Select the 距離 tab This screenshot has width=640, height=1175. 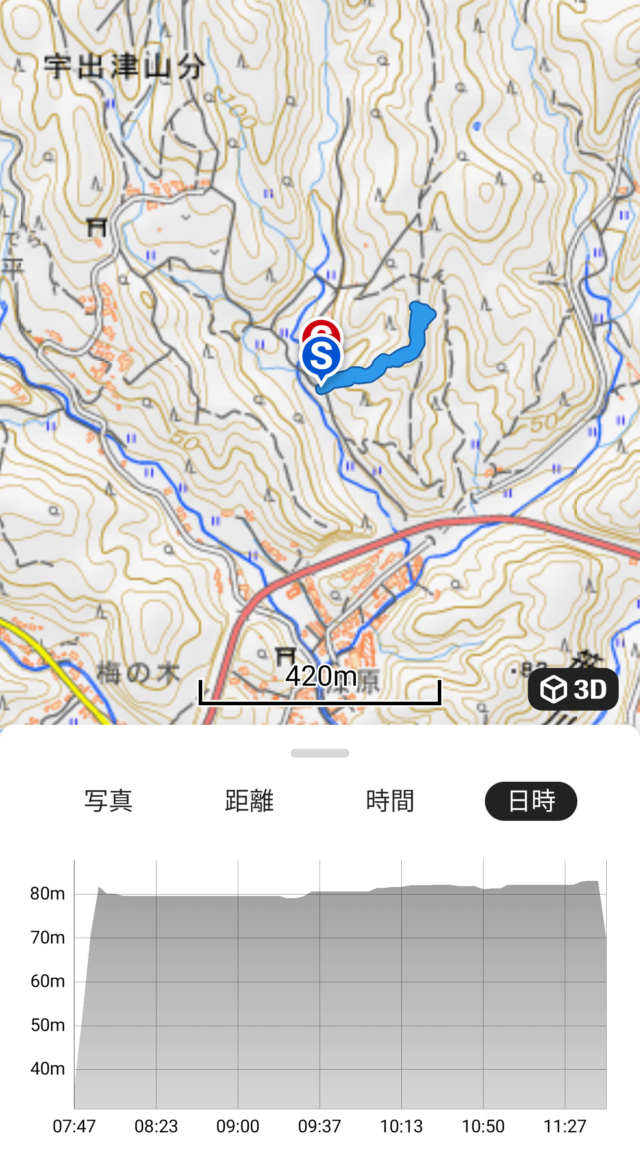[250, 801]
